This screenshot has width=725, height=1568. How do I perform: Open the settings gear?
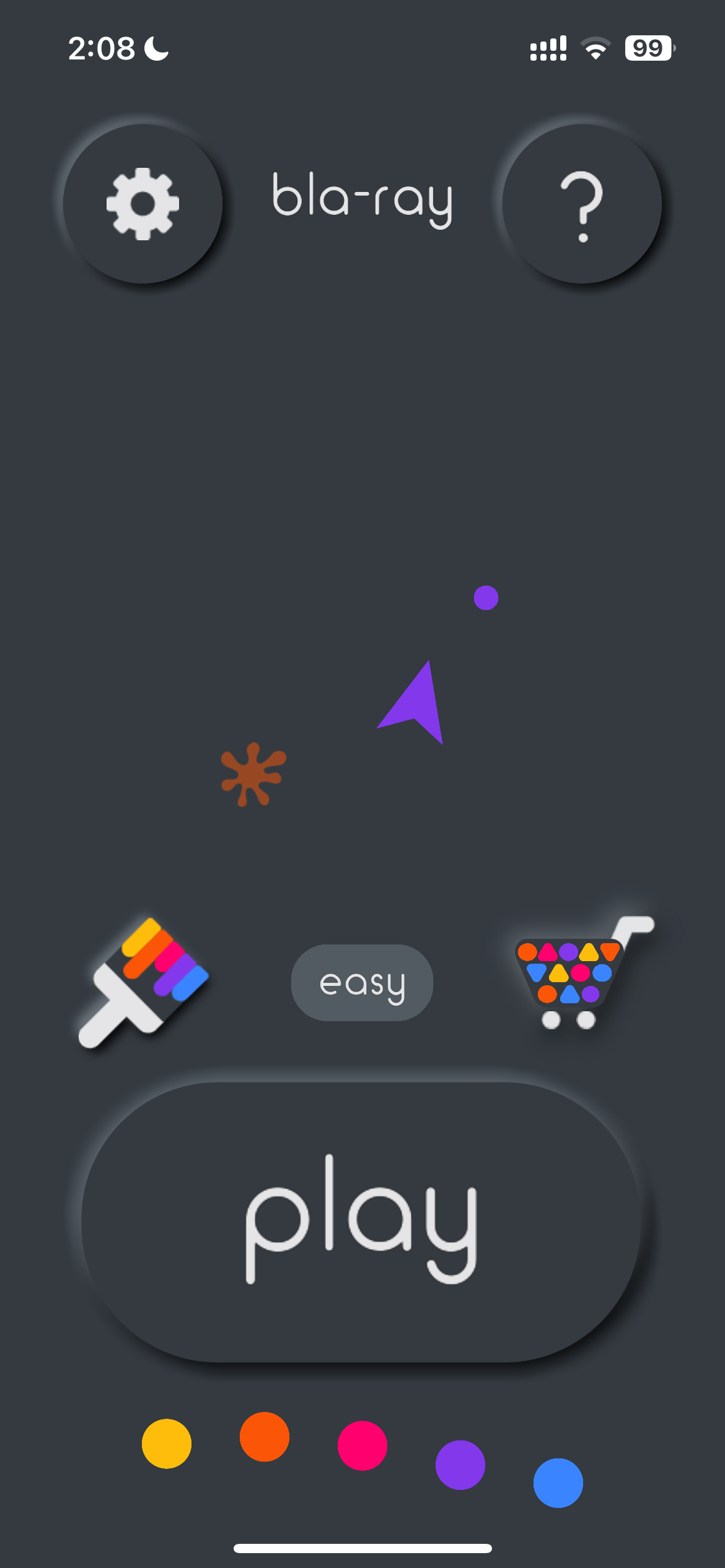[x=143, y=203]
